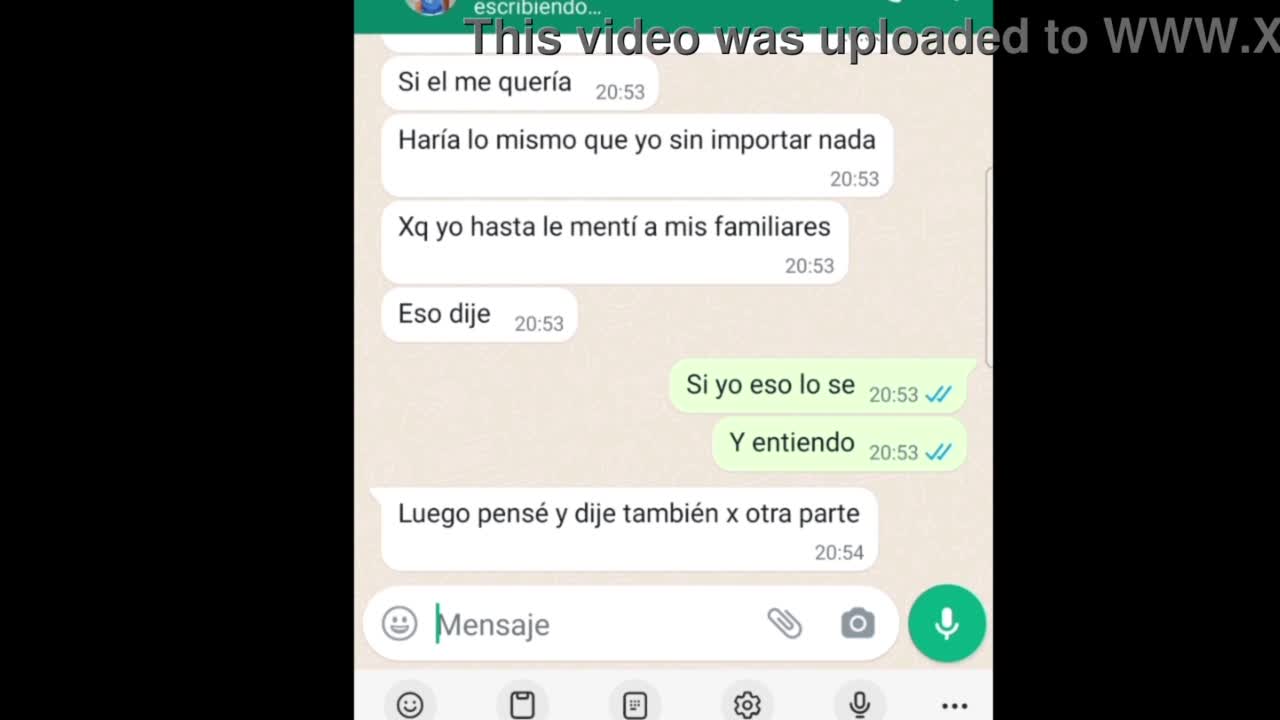
Task: Open the keyboard clipboard
Action: click(522, 705)
